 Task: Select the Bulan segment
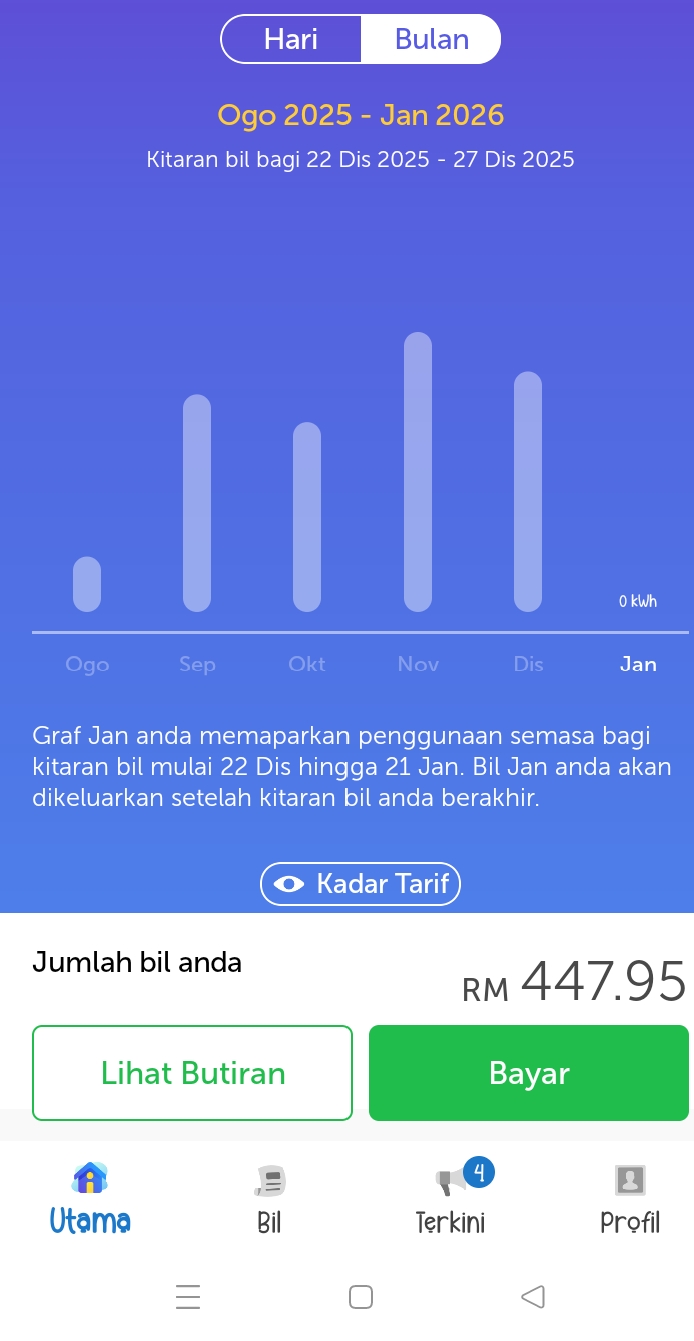pyautogui.click(x=431, y=40)
